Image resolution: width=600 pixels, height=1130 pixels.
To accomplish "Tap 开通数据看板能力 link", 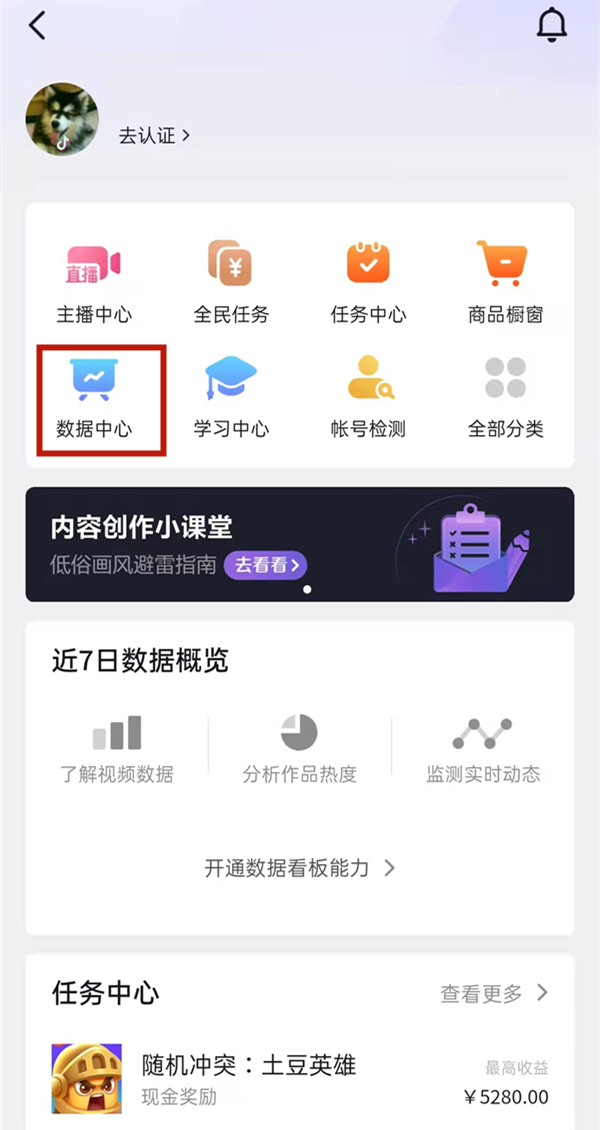I will [300, 868].
